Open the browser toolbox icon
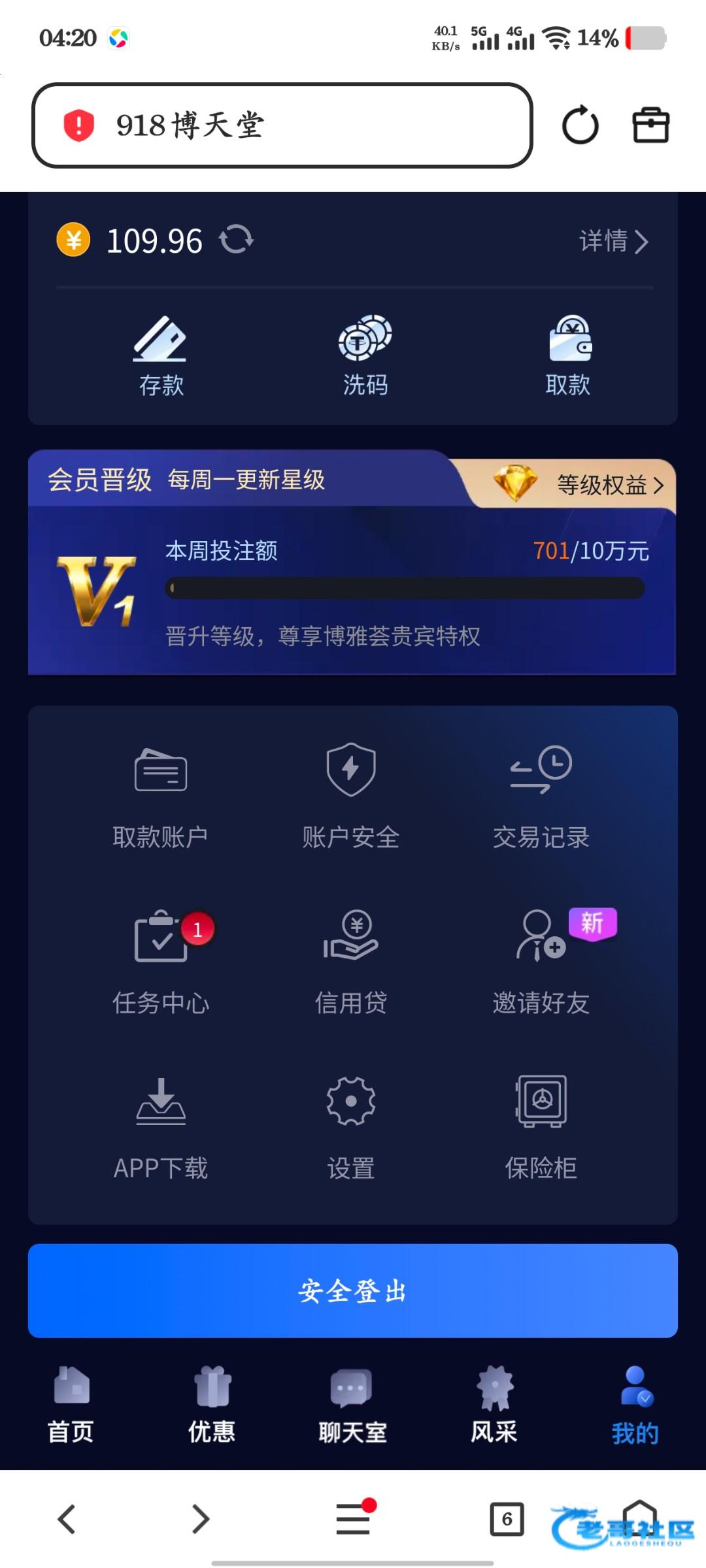This screenshot has height=1568, width=706. pyautogui.click(x=650, y=125)
